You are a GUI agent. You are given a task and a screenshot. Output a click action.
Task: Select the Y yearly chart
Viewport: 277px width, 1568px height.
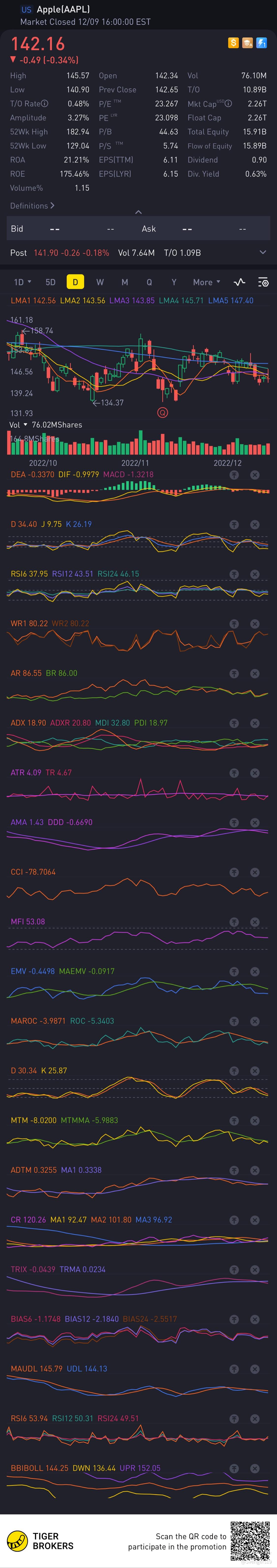coord(174,282)
